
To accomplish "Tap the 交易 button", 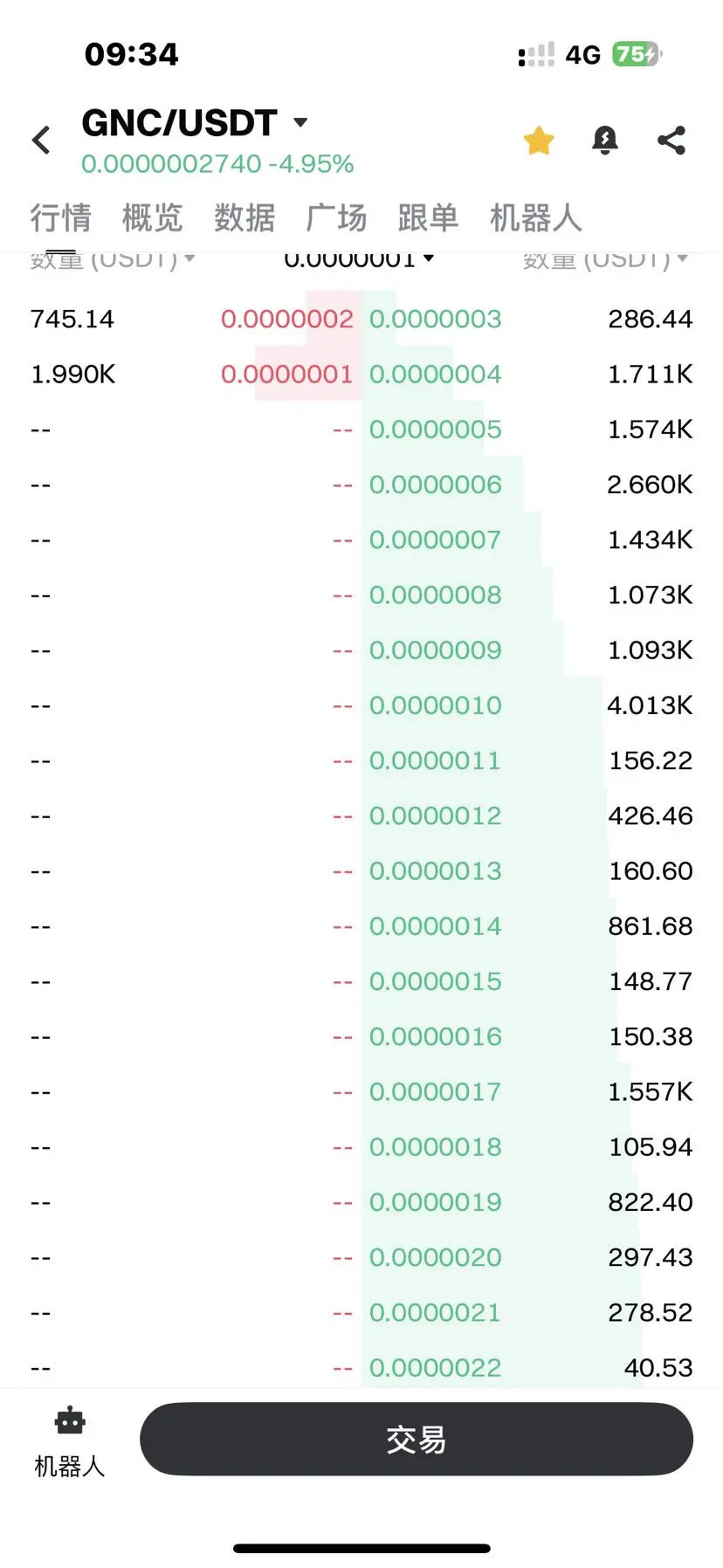I will pyautogui.click(x=416, y=1440).
